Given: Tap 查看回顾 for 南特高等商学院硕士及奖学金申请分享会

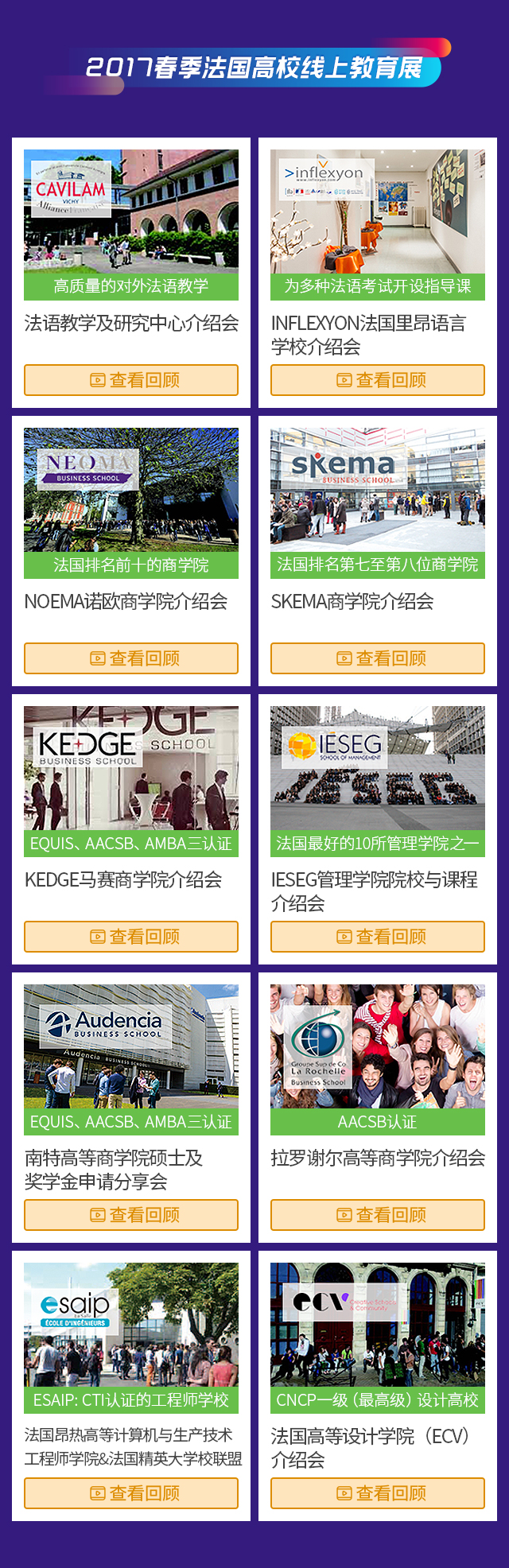Looking at the screenshot, I should click(131, 1215).
